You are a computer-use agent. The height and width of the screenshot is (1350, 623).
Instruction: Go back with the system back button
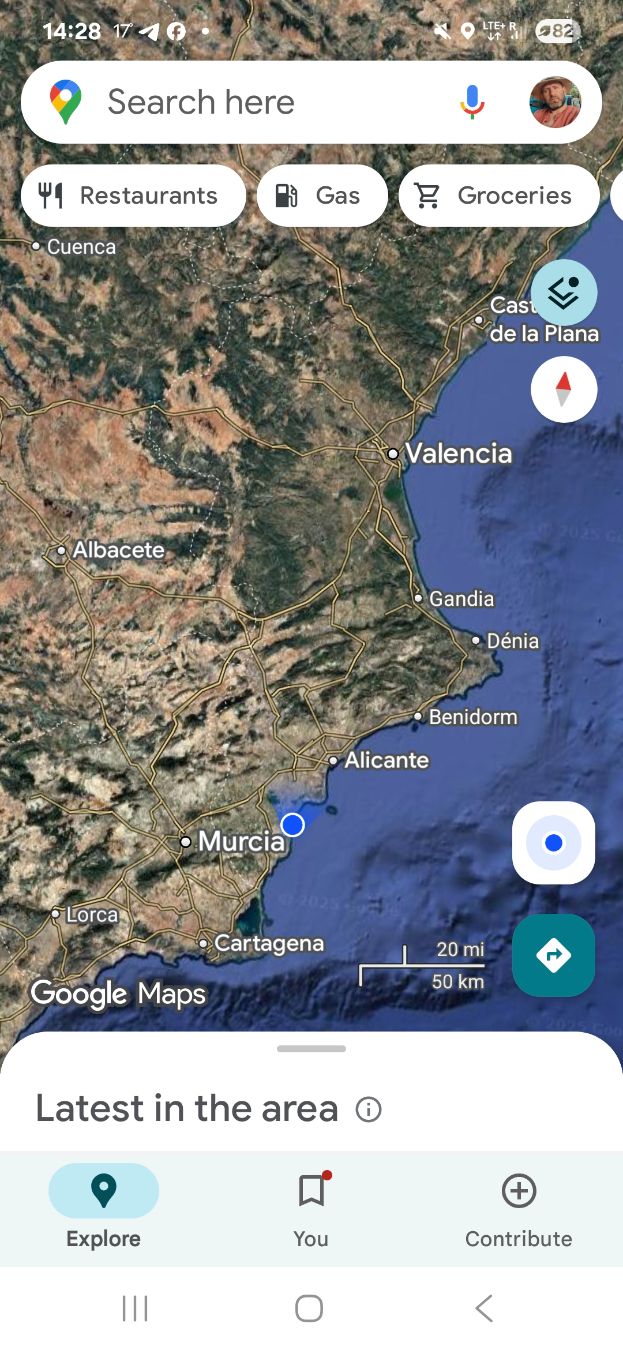pyautogui.click(x=484, y=1308)
